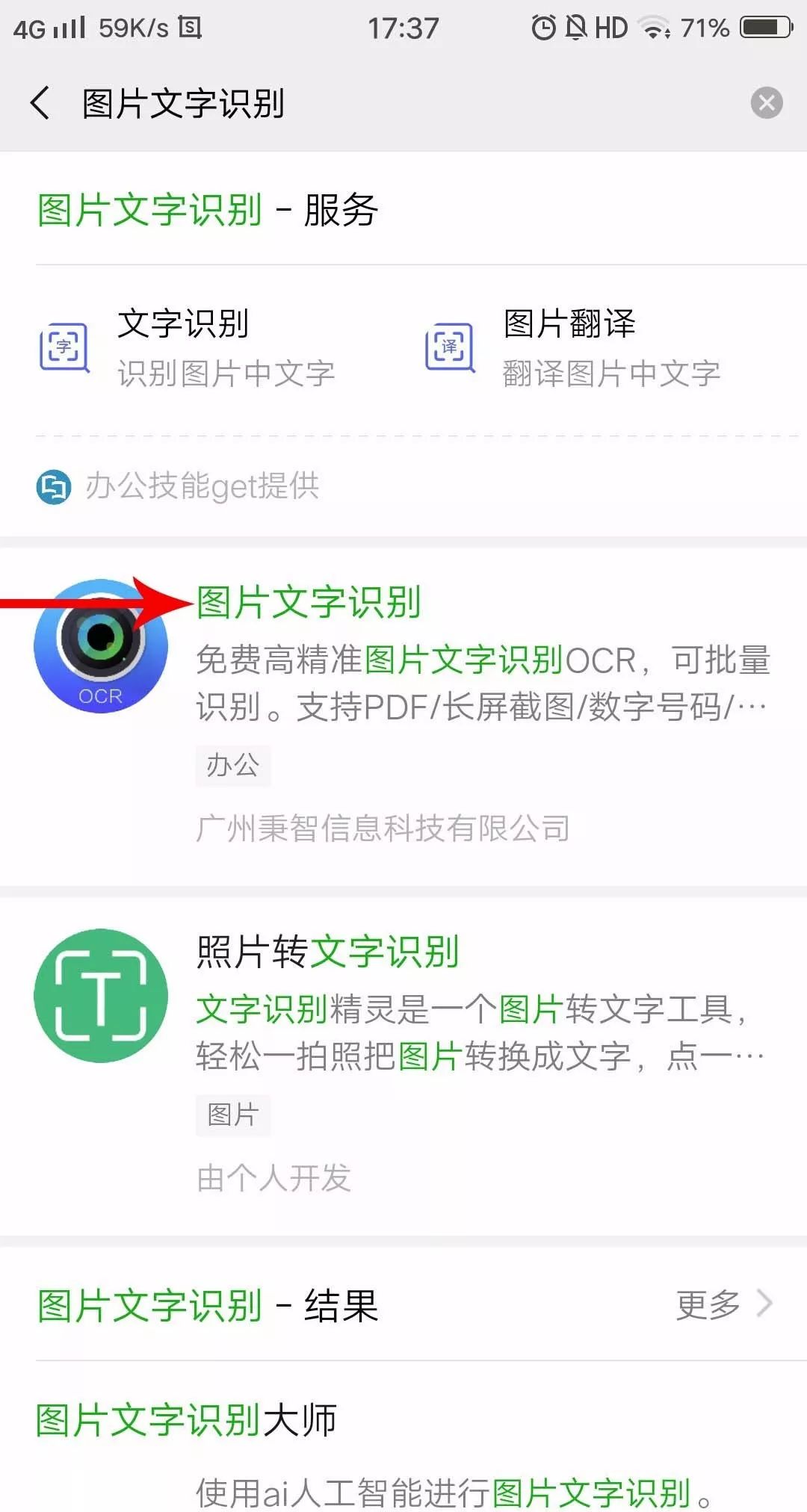The height and width of the screenshot is (1512, 807).
Task: Tap the alarm clock icon in status bar
Action: pyautogui.click(x=545, y=28)
